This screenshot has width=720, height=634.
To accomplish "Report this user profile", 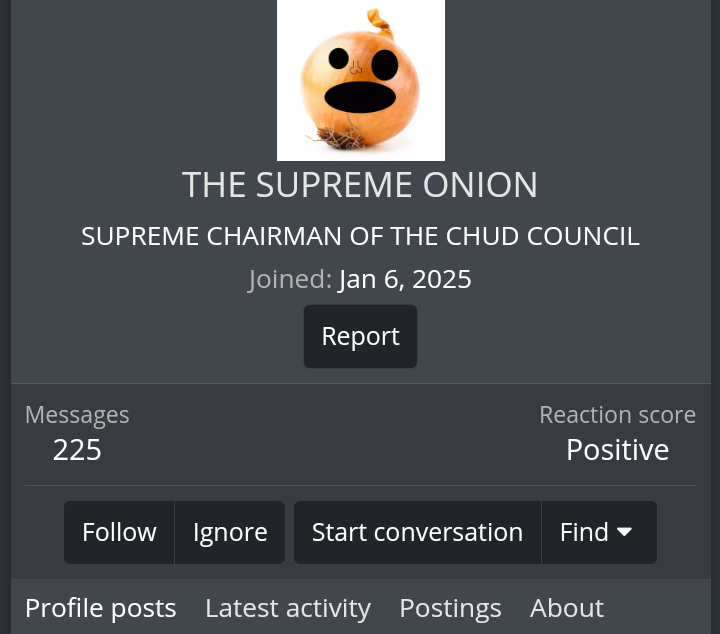I will [x=360, y=337].
